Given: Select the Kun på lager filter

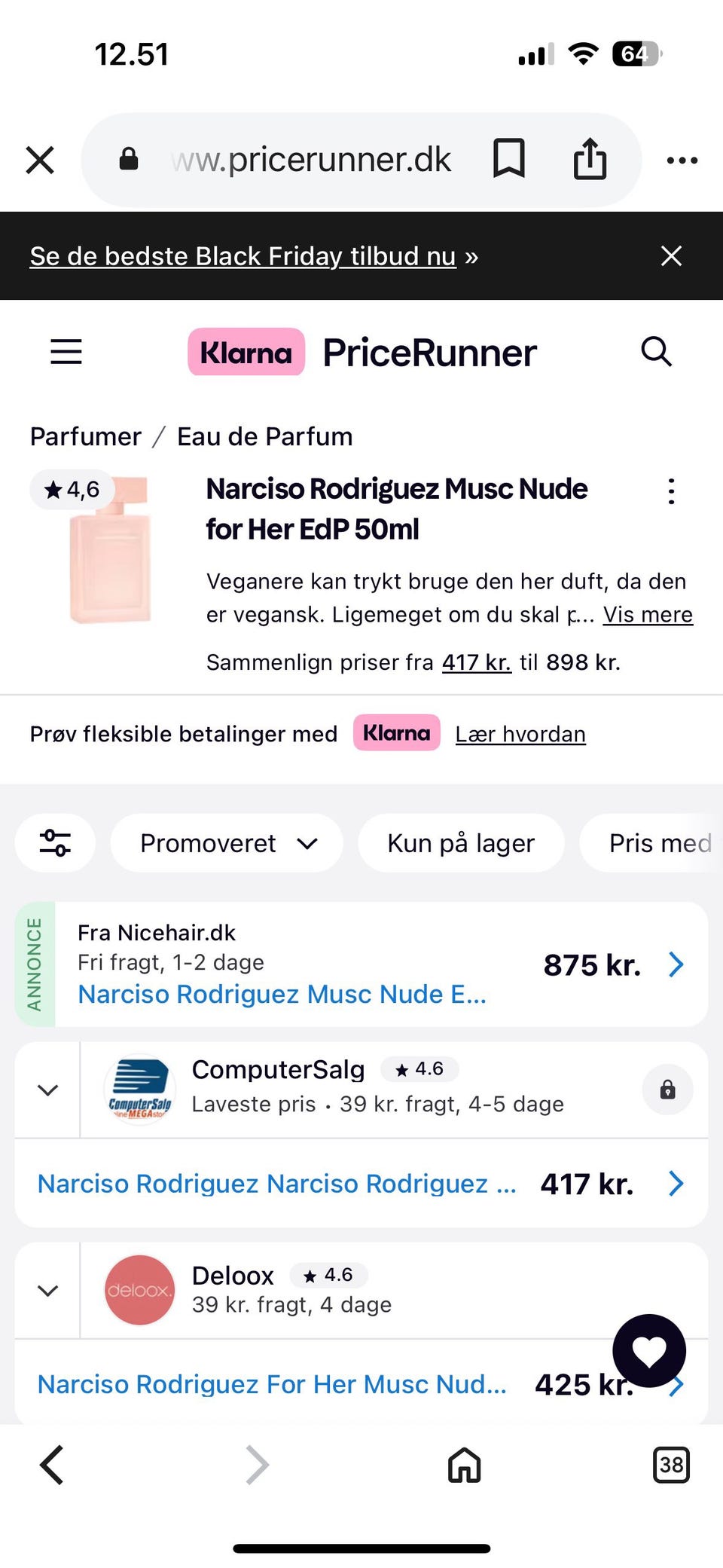Looking at the screenshot, I should pyautogui.click(x=461, y=843).
